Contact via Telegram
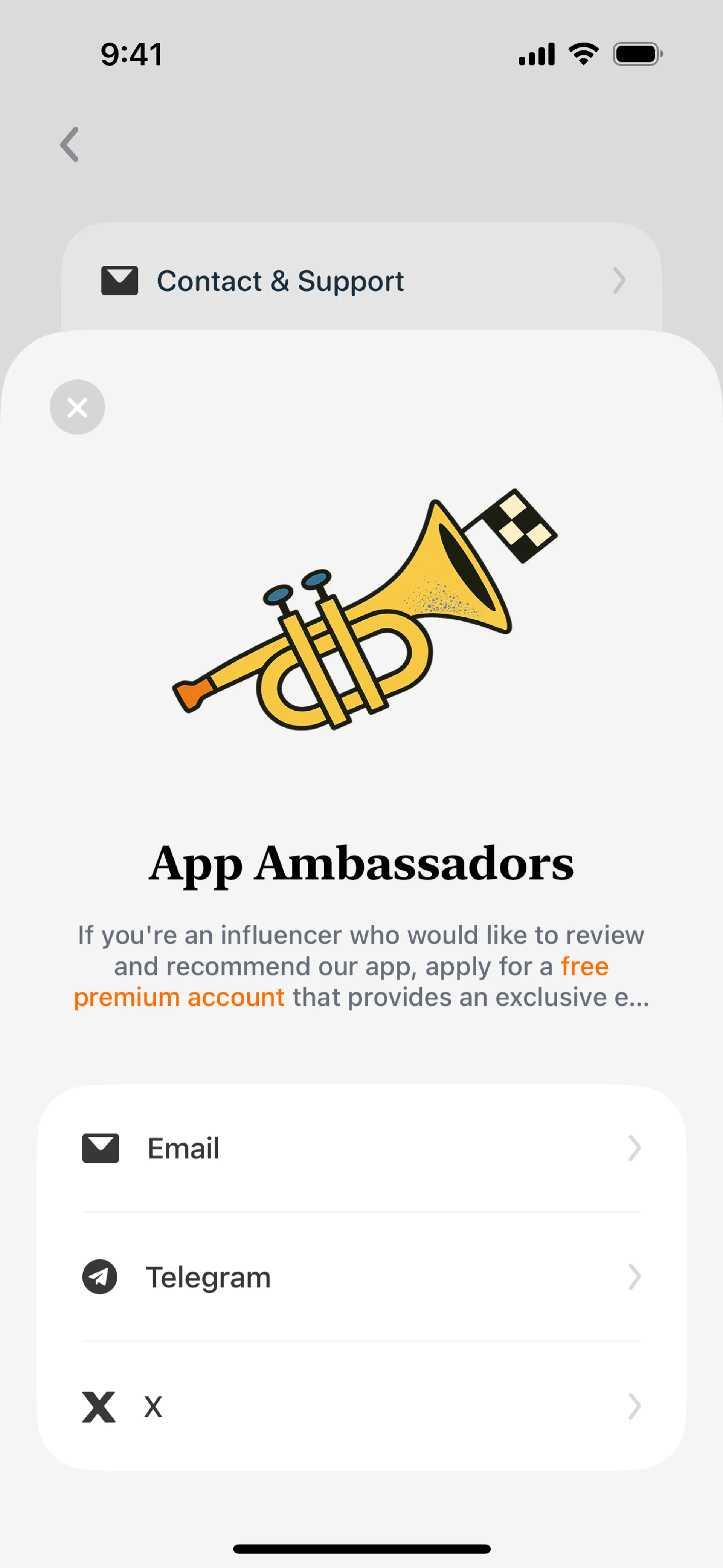 (361, 1277)
